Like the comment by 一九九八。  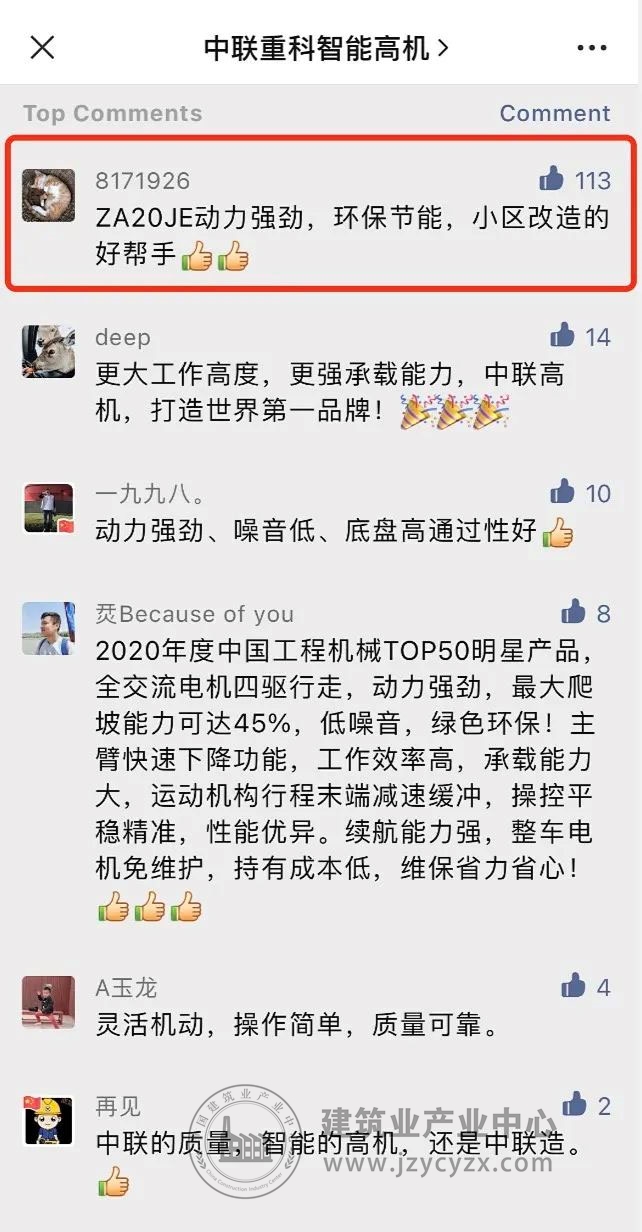(563, 492)
